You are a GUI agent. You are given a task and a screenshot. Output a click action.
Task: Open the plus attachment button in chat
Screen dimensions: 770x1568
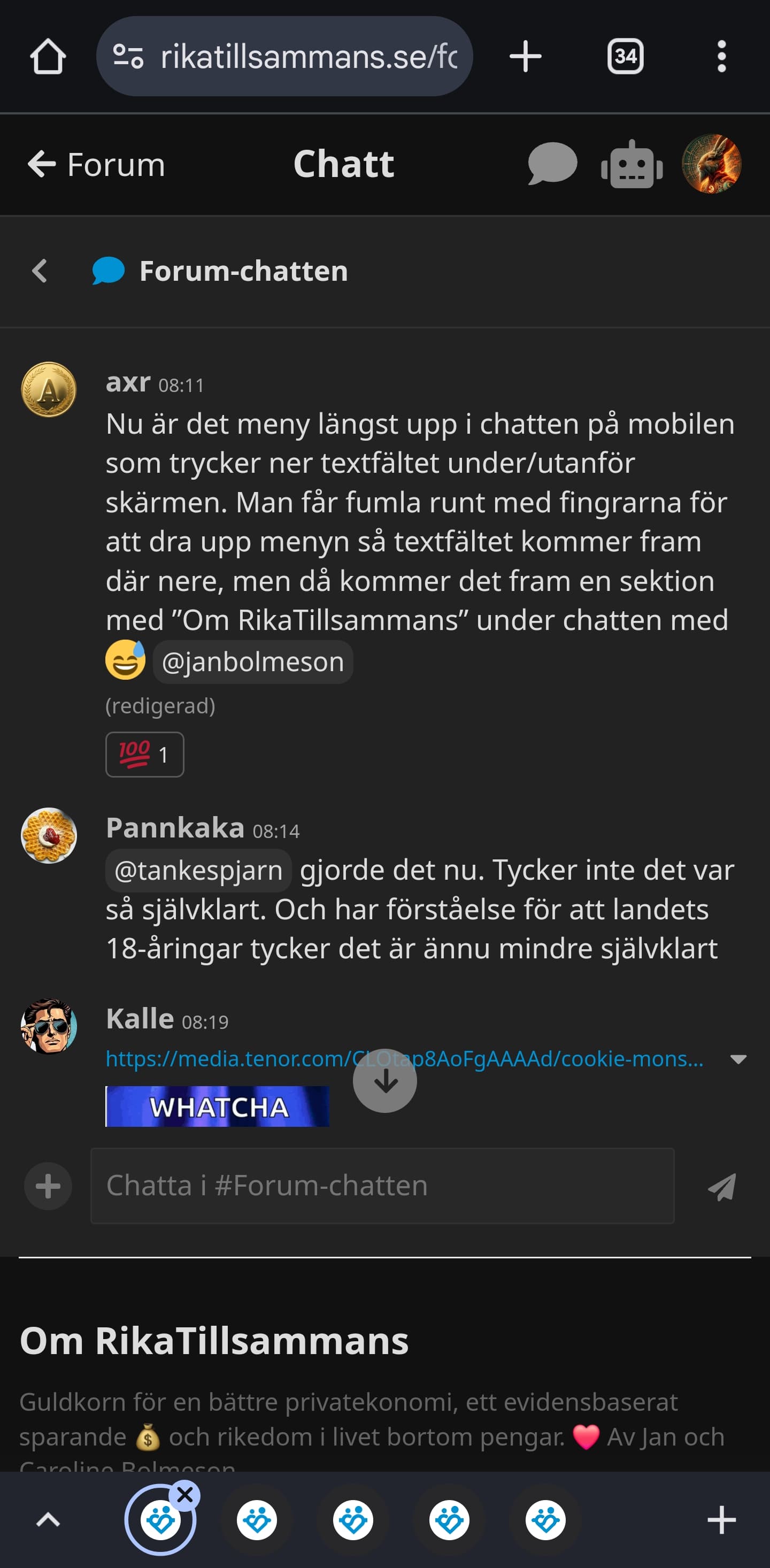tap(48, 1186)
